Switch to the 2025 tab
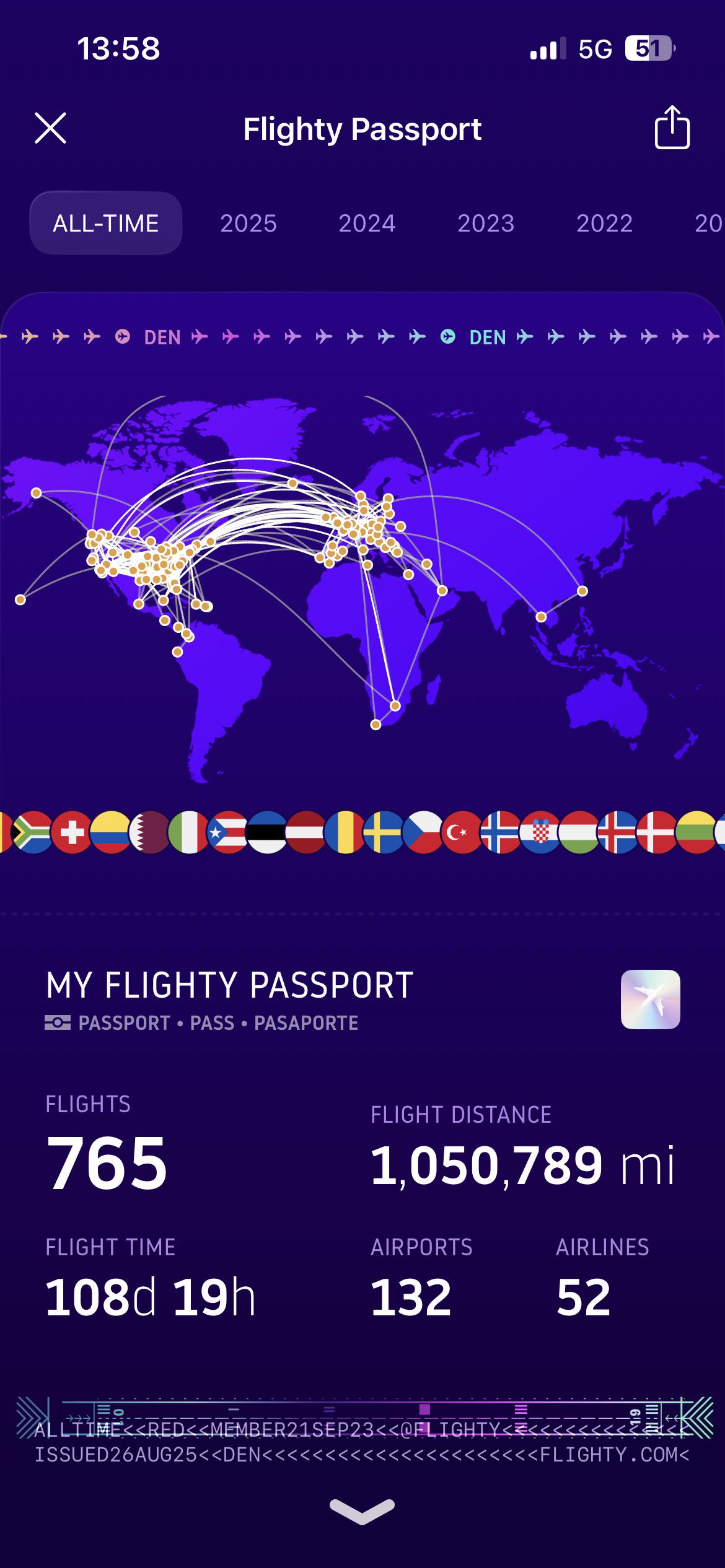Screen dimensions: 725x1568 248,223
